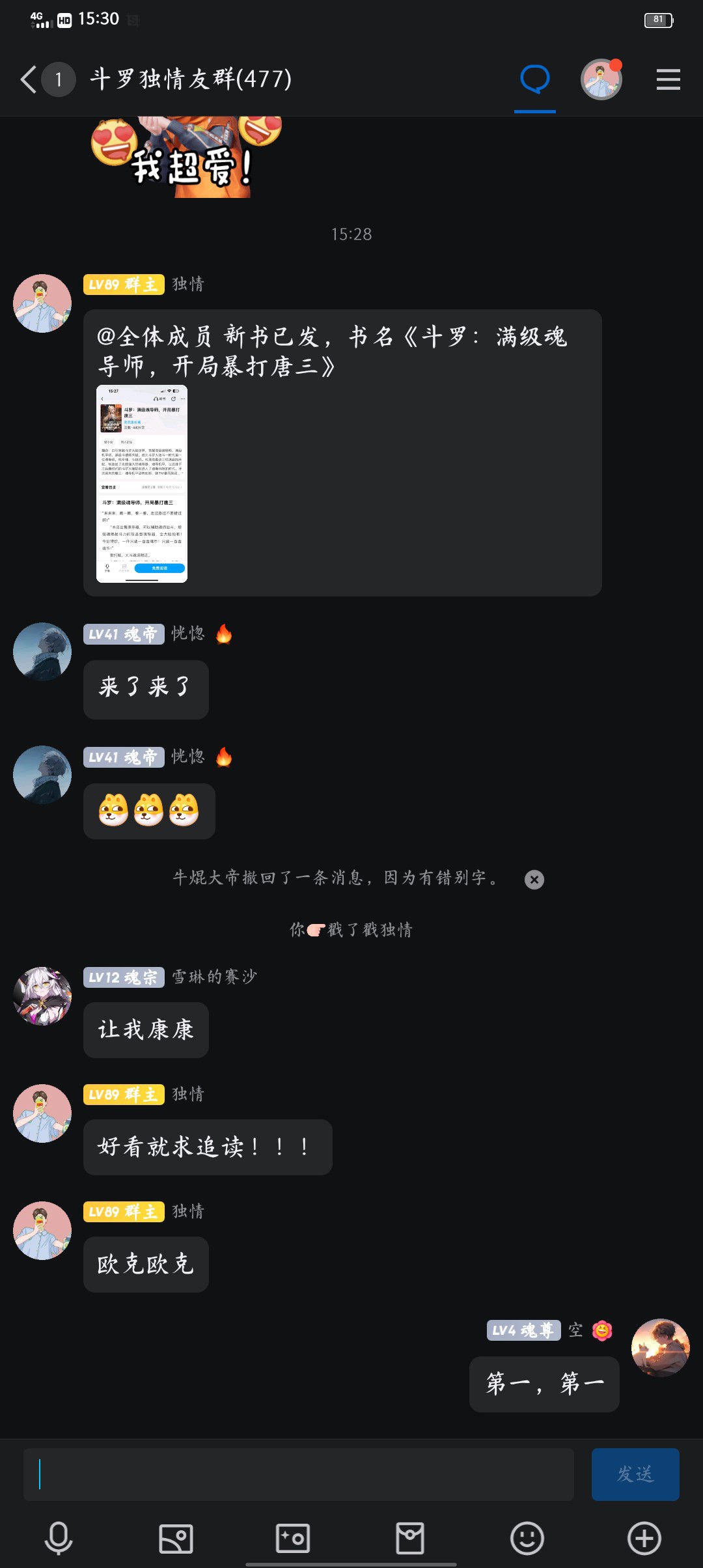This screenshot has width=703, height=1568.
Task: Dismiss the 牛焜大帝 recalled message notice
Action: point(534,880)
